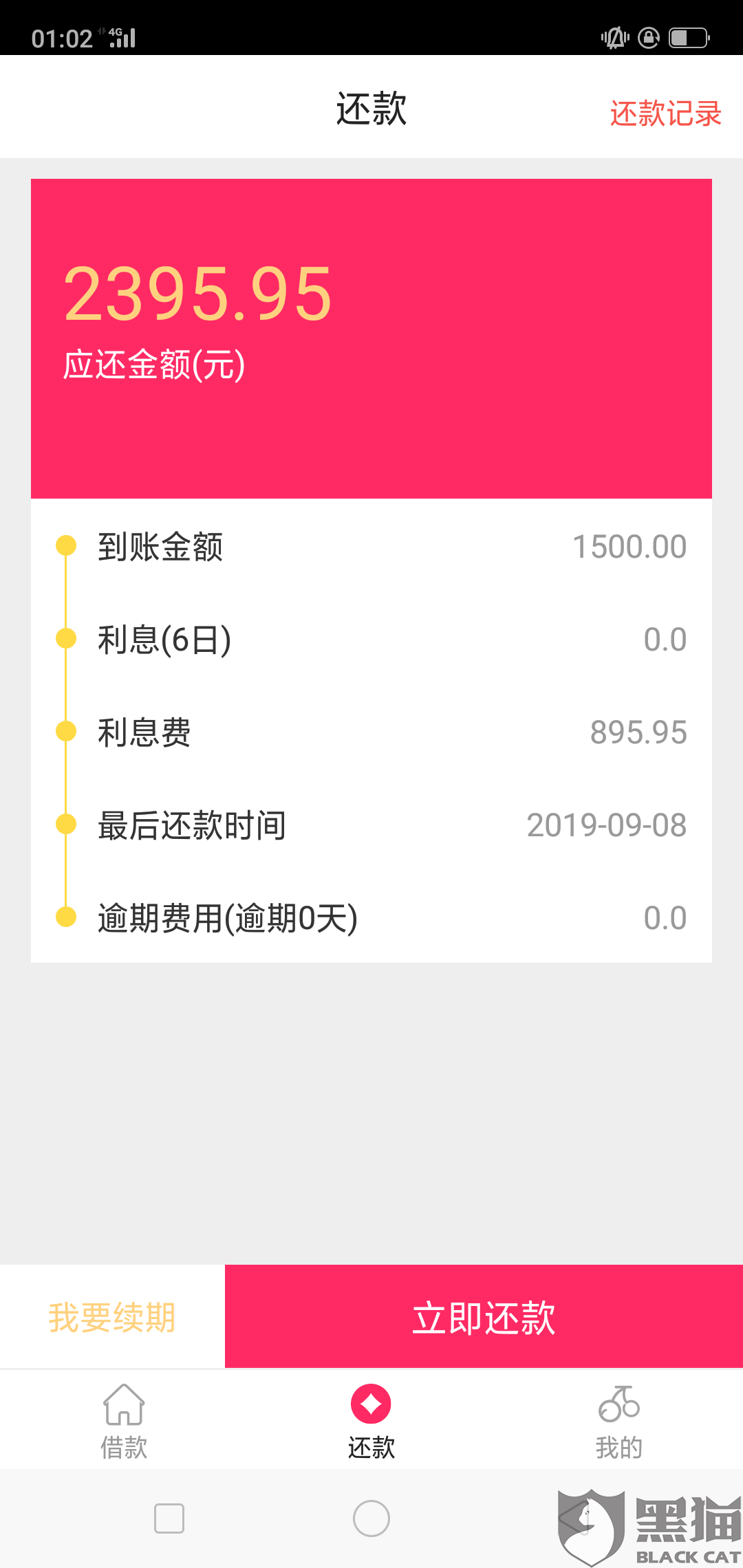Switch to the 我的 tab

[x=619, y=1421]
